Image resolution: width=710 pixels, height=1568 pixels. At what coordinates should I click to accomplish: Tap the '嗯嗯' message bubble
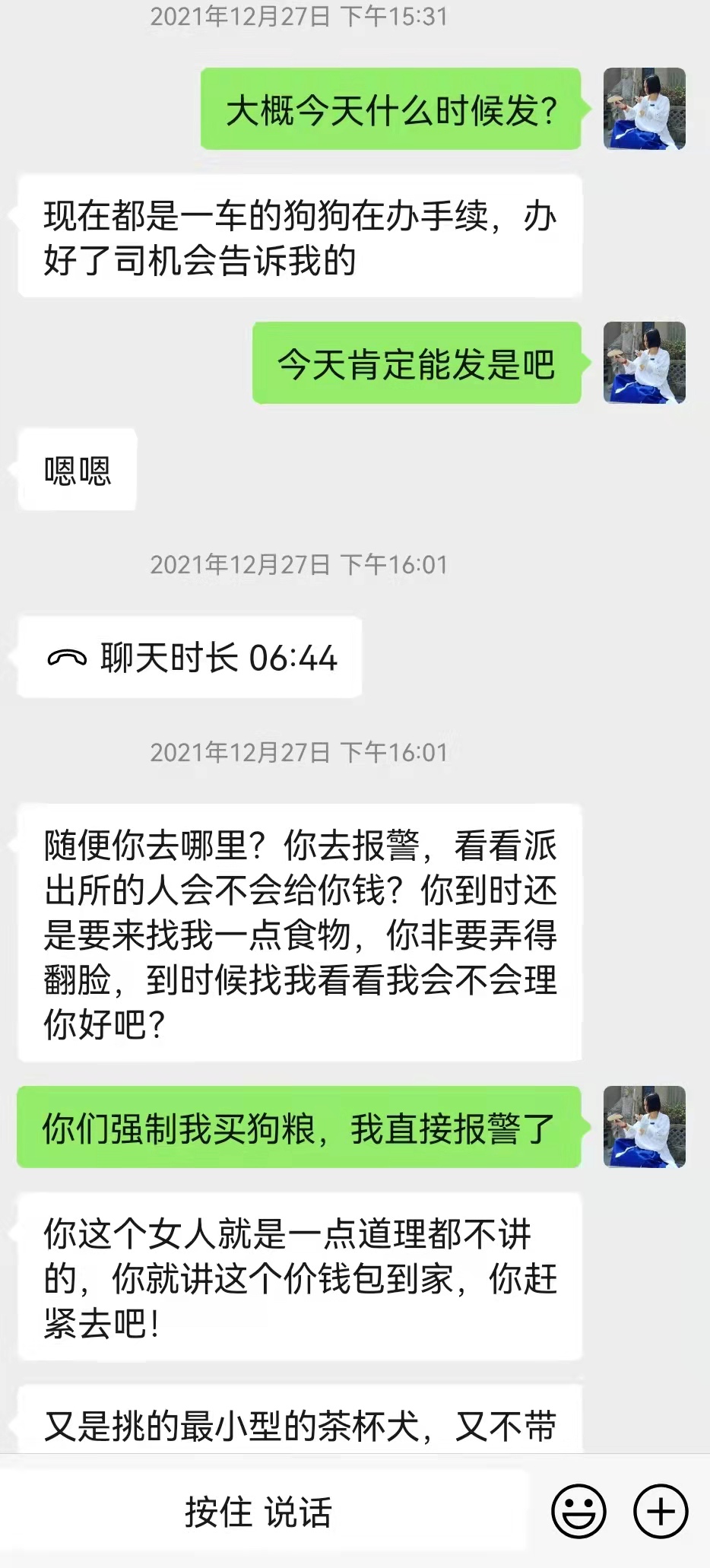[x=76, y=469]
